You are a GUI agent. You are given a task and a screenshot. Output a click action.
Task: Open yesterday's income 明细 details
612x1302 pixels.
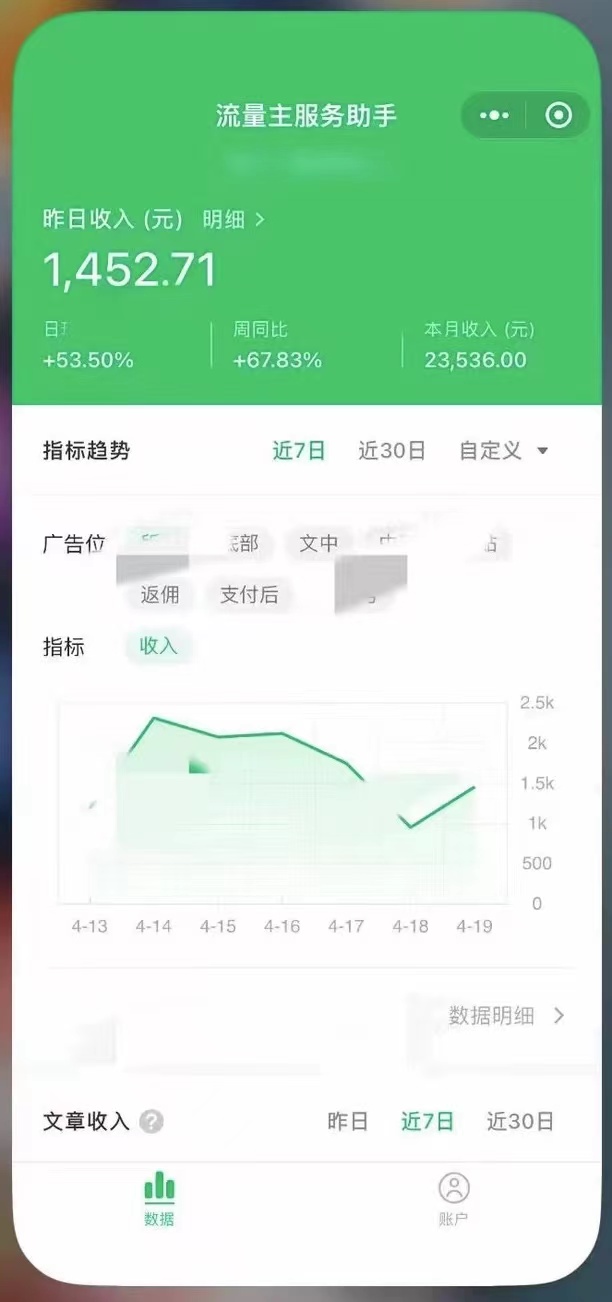[x=235, y=219]
